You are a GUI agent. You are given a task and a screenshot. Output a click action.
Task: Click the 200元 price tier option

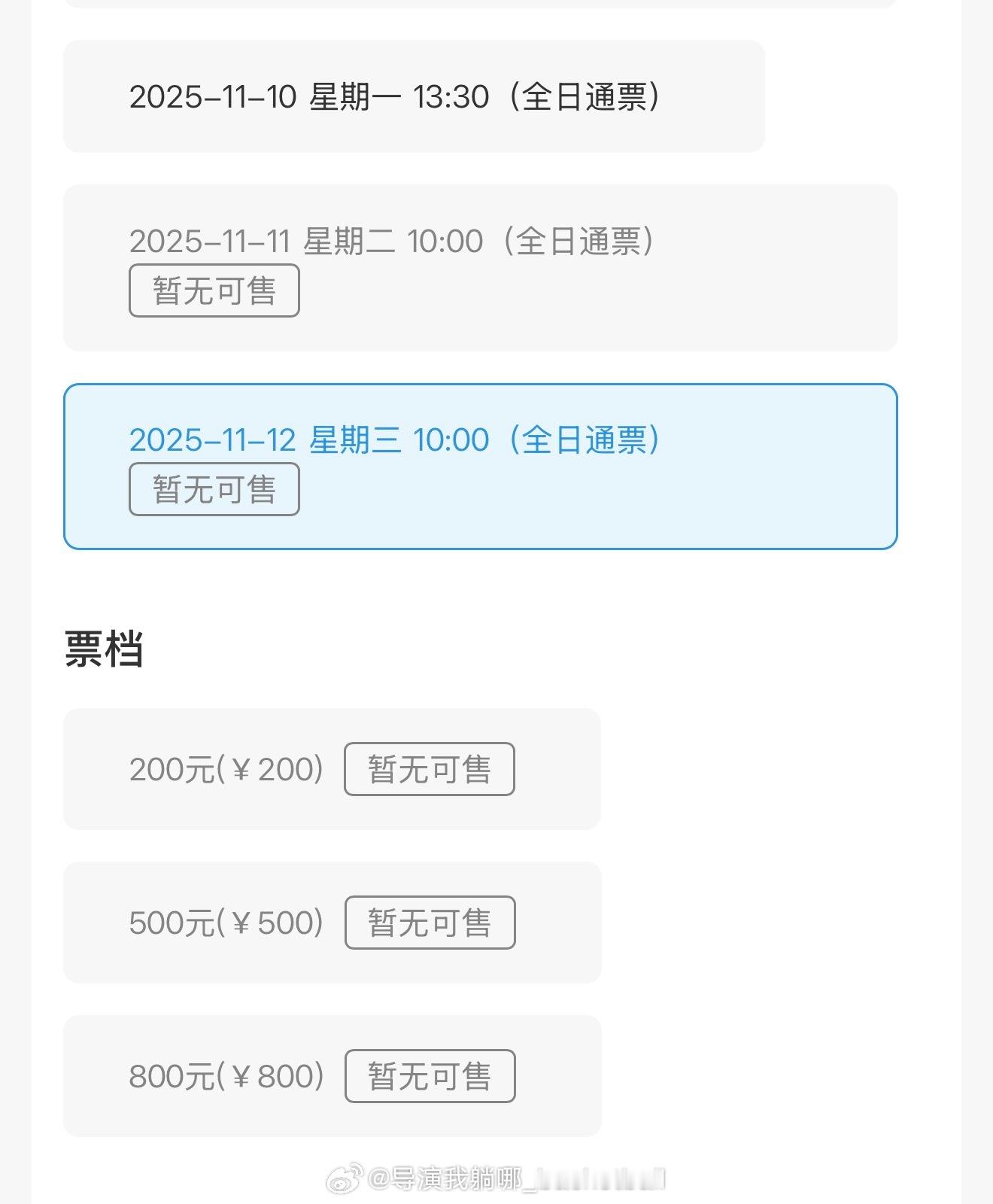point(226,768)
